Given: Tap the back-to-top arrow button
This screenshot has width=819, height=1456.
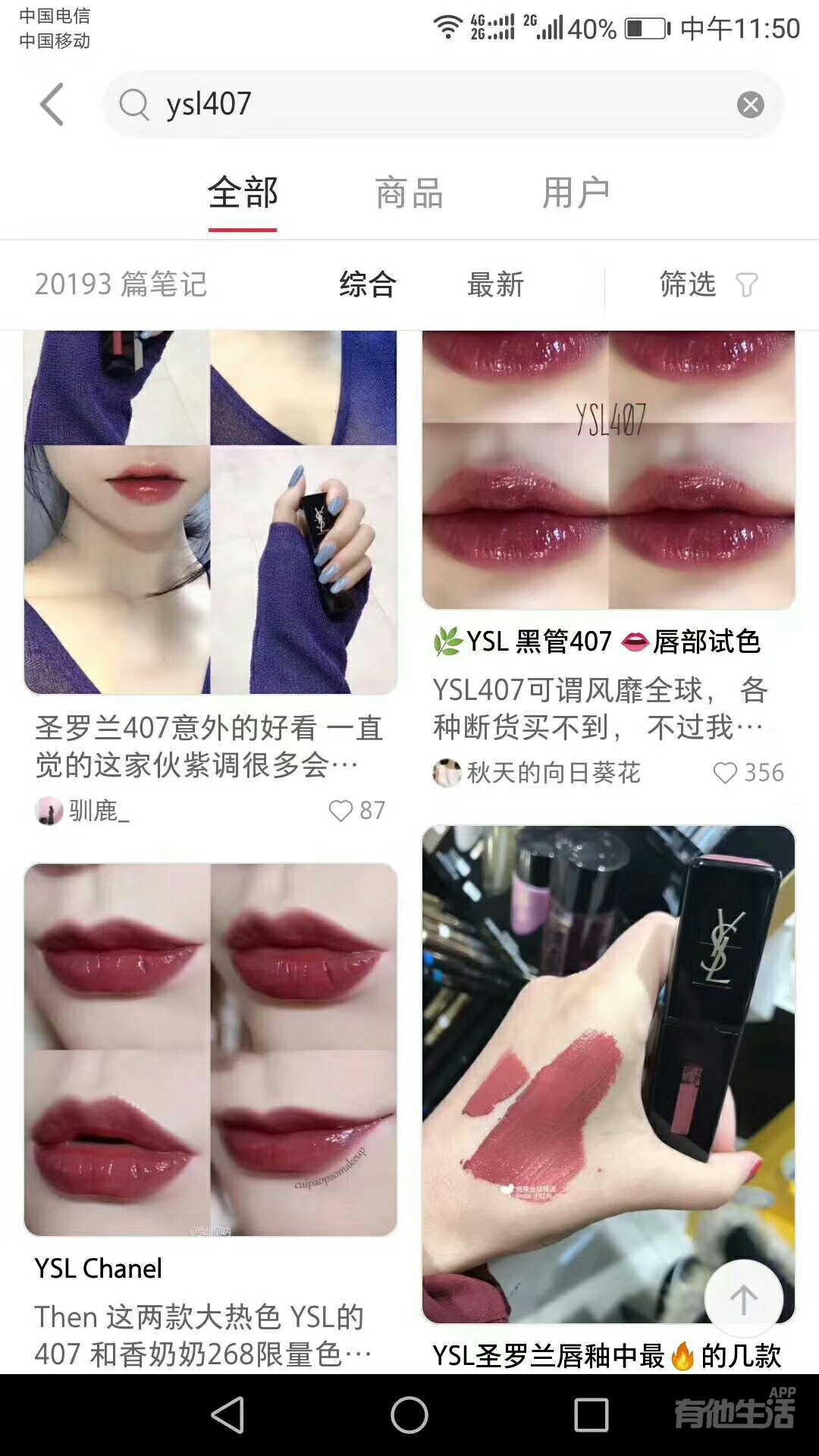Looking at the screenshot, I should click(x=743, y=1300).
